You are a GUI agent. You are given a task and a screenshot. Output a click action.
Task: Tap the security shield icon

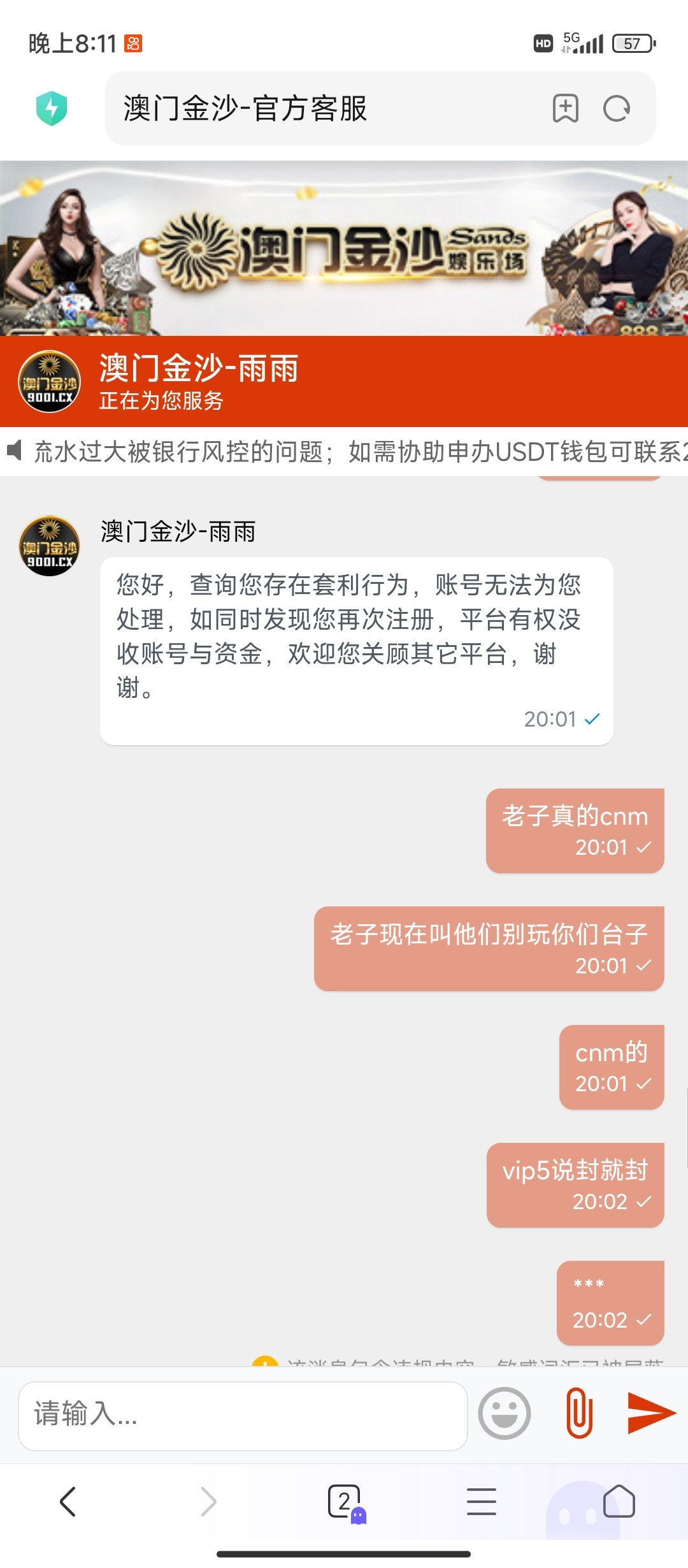(52, 108)
